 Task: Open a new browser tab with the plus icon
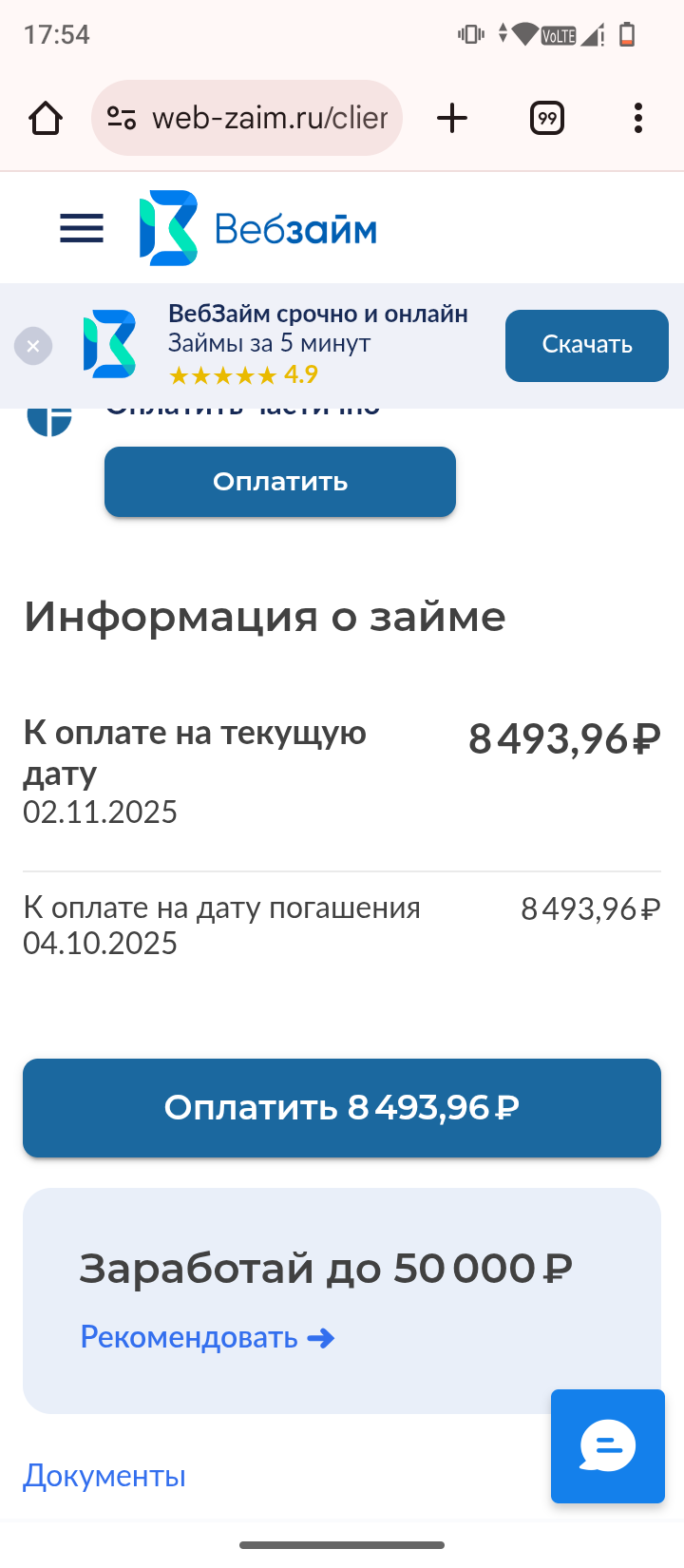coord(452,118)
